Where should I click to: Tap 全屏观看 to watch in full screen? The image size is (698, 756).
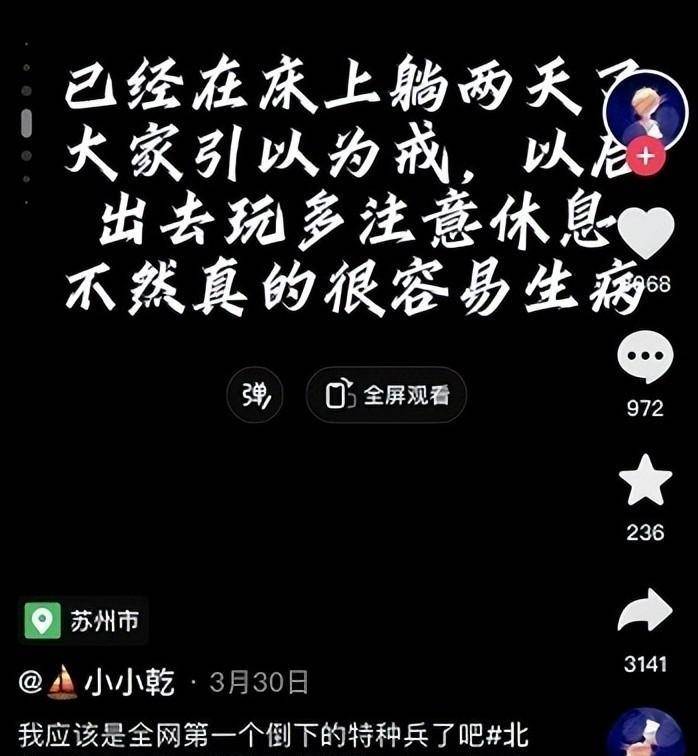[386, 395]
